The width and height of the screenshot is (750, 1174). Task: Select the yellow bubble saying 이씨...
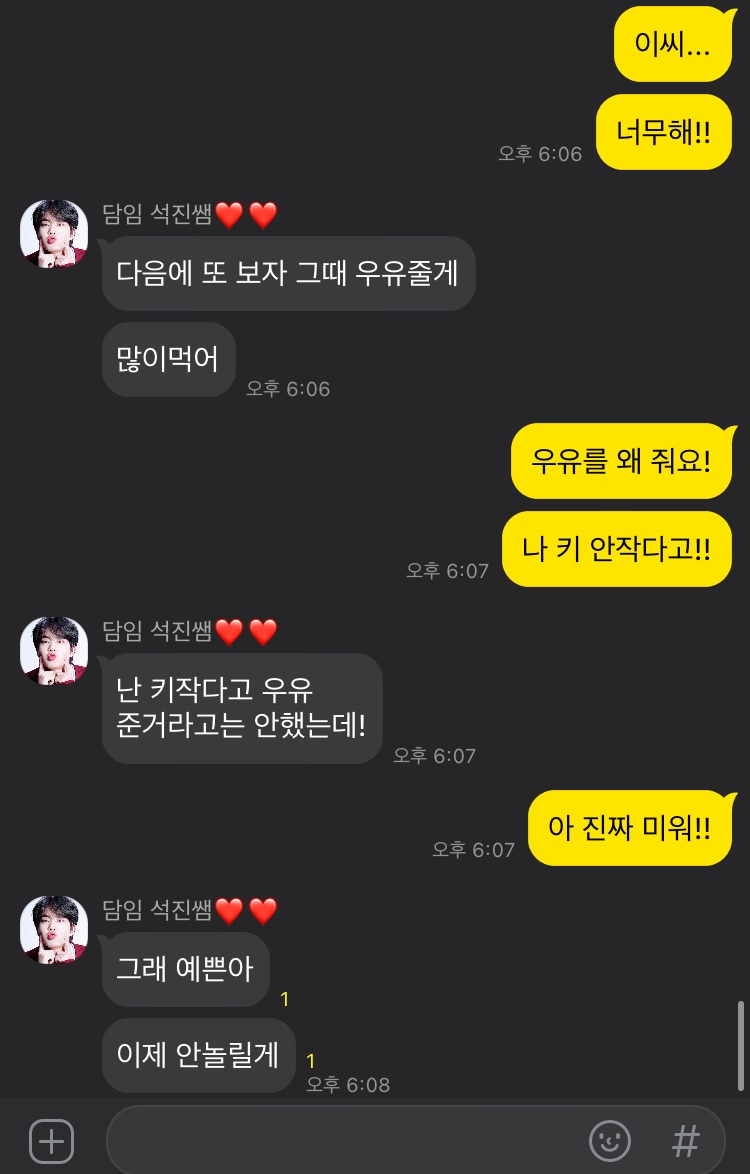pos(674,44)
